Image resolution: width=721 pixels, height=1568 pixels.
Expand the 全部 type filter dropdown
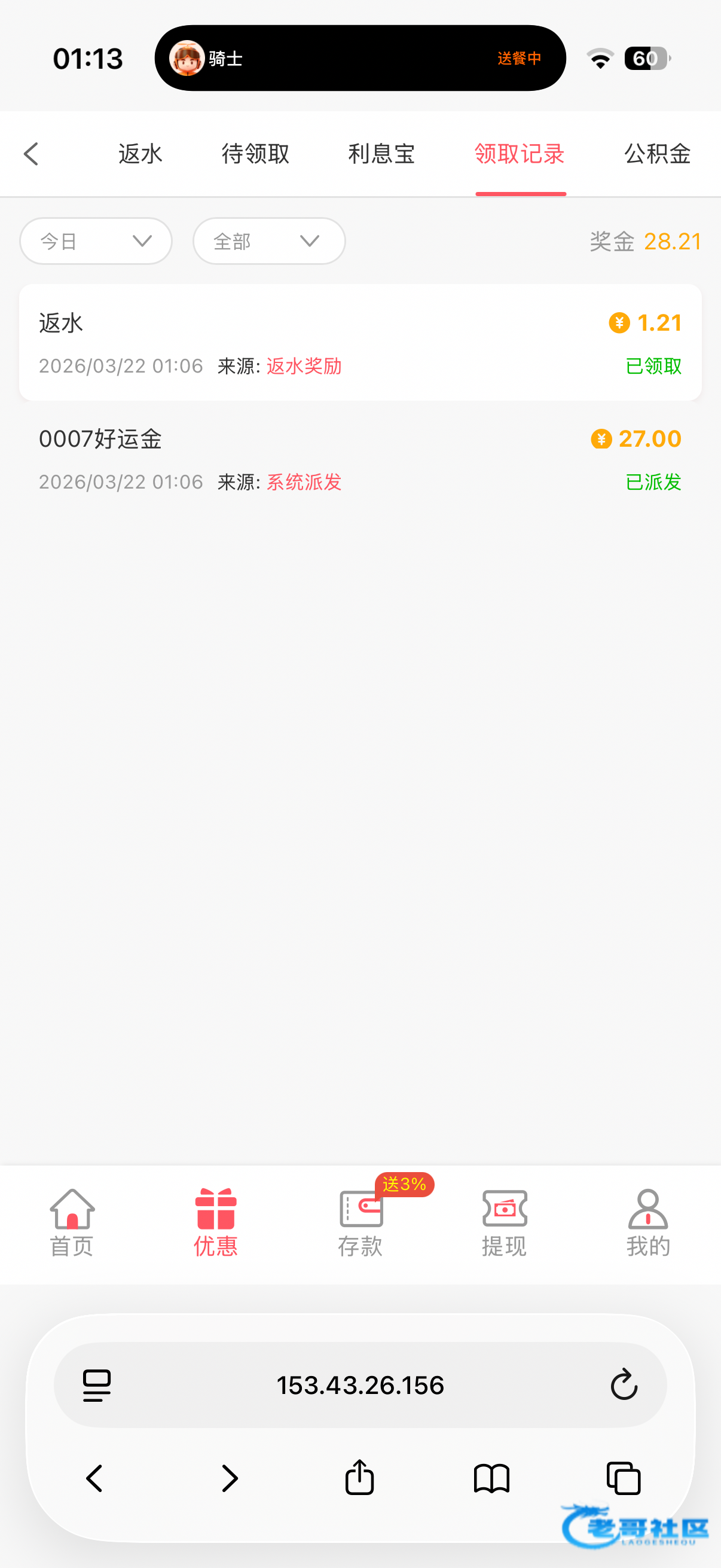269,242
